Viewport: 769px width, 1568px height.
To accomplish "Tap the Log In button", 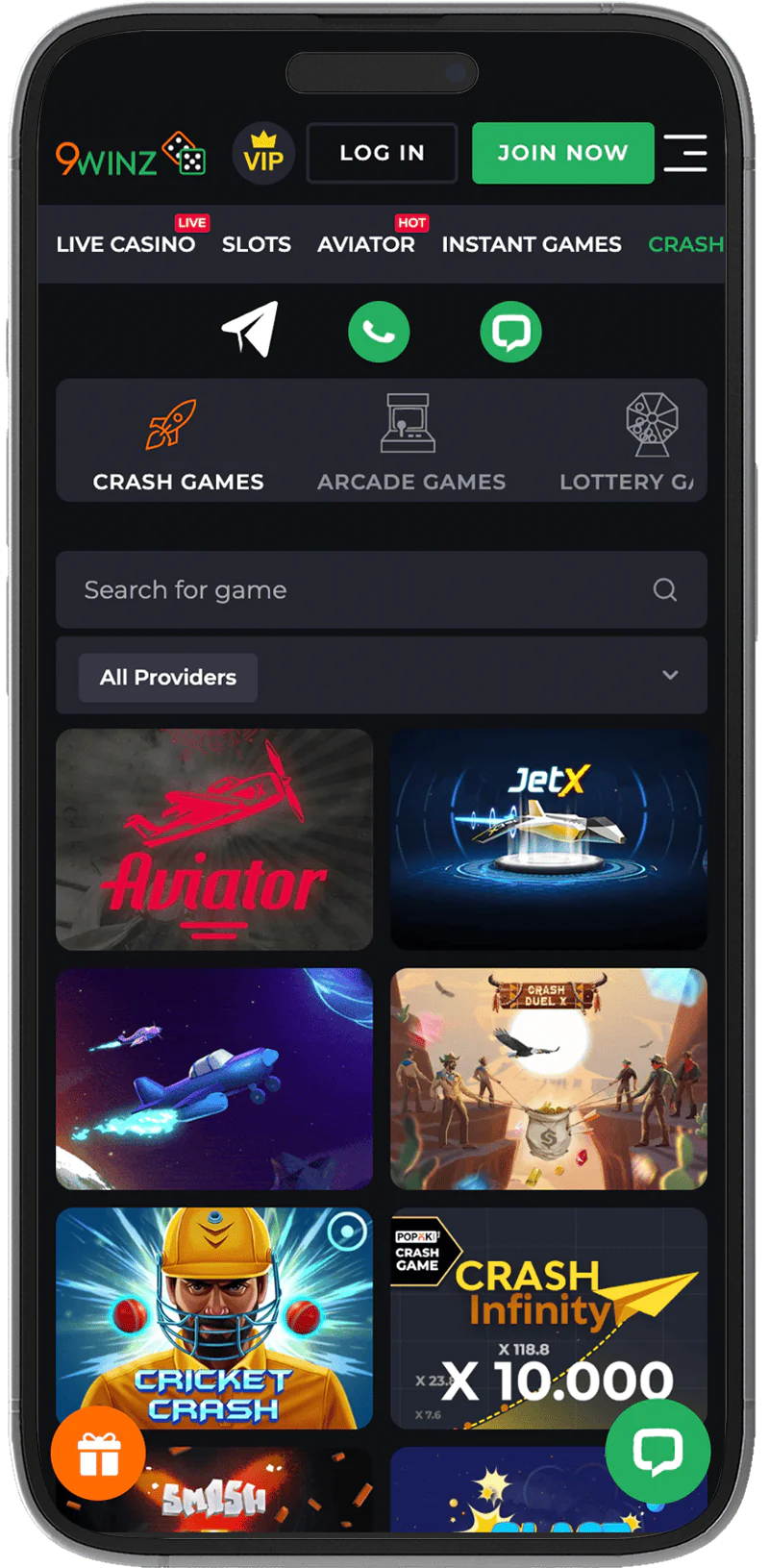I will click(382, 153).
